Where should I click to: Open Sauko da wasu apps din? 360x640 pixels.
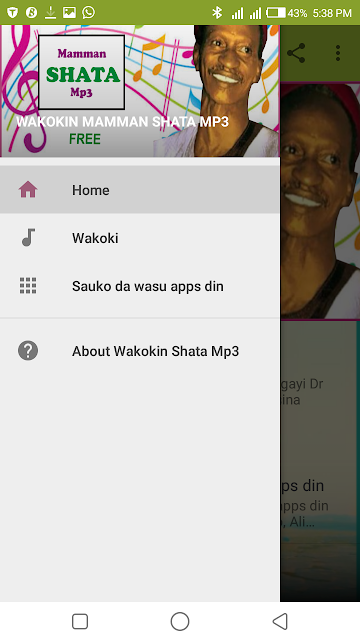click(140, 286)
